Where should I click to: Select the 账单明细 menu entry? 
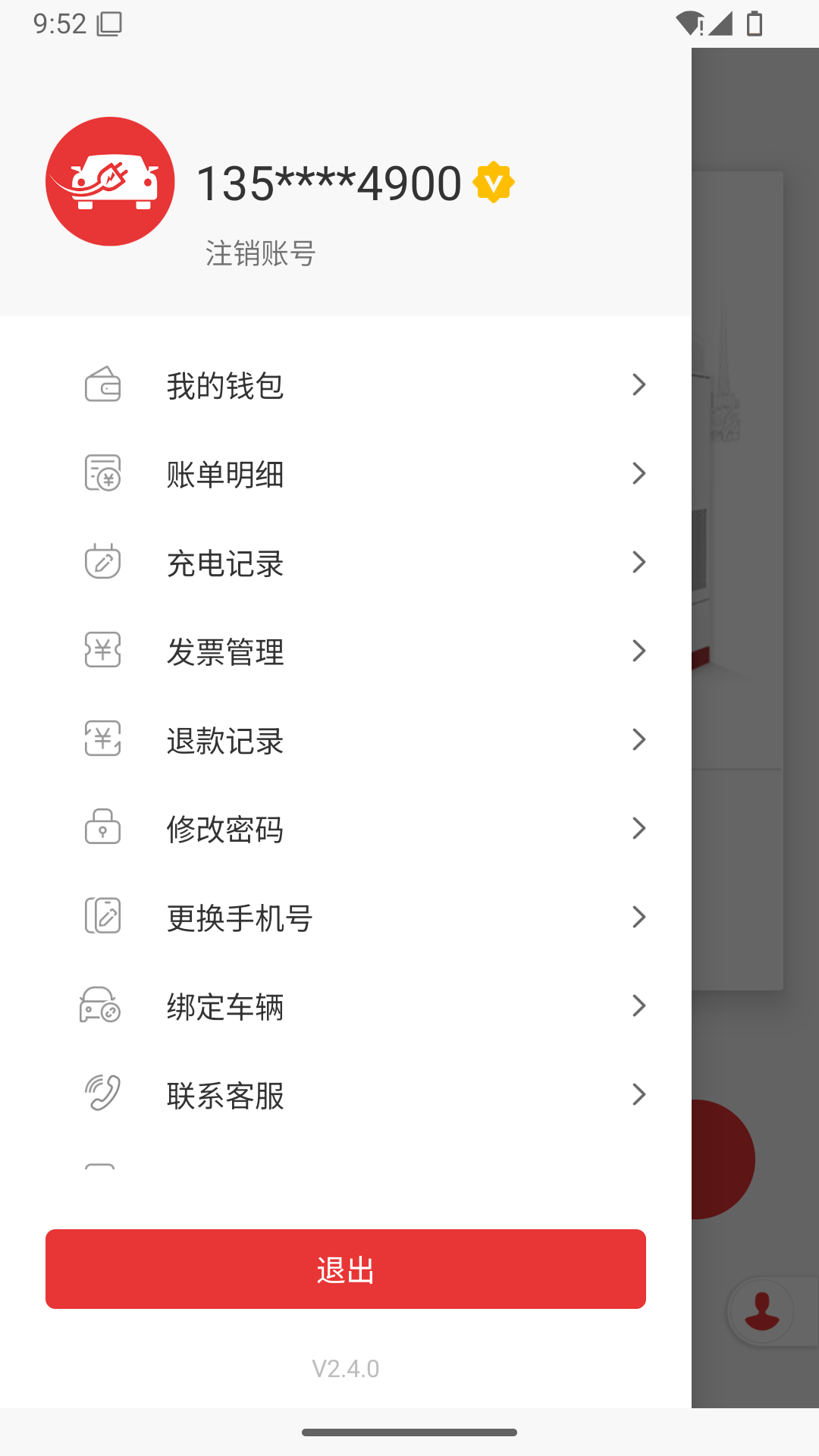pos(224,474)
